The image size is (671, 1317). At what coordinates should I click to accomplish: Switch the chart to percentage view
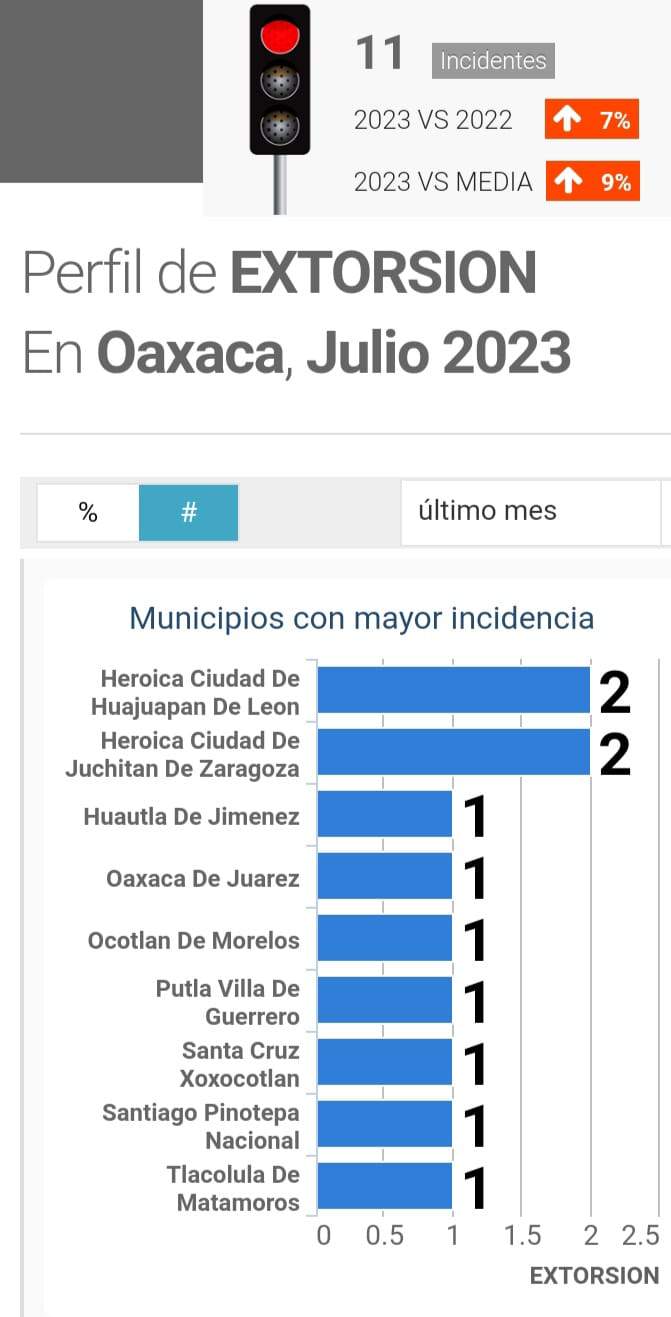click(x=88, y=512)
